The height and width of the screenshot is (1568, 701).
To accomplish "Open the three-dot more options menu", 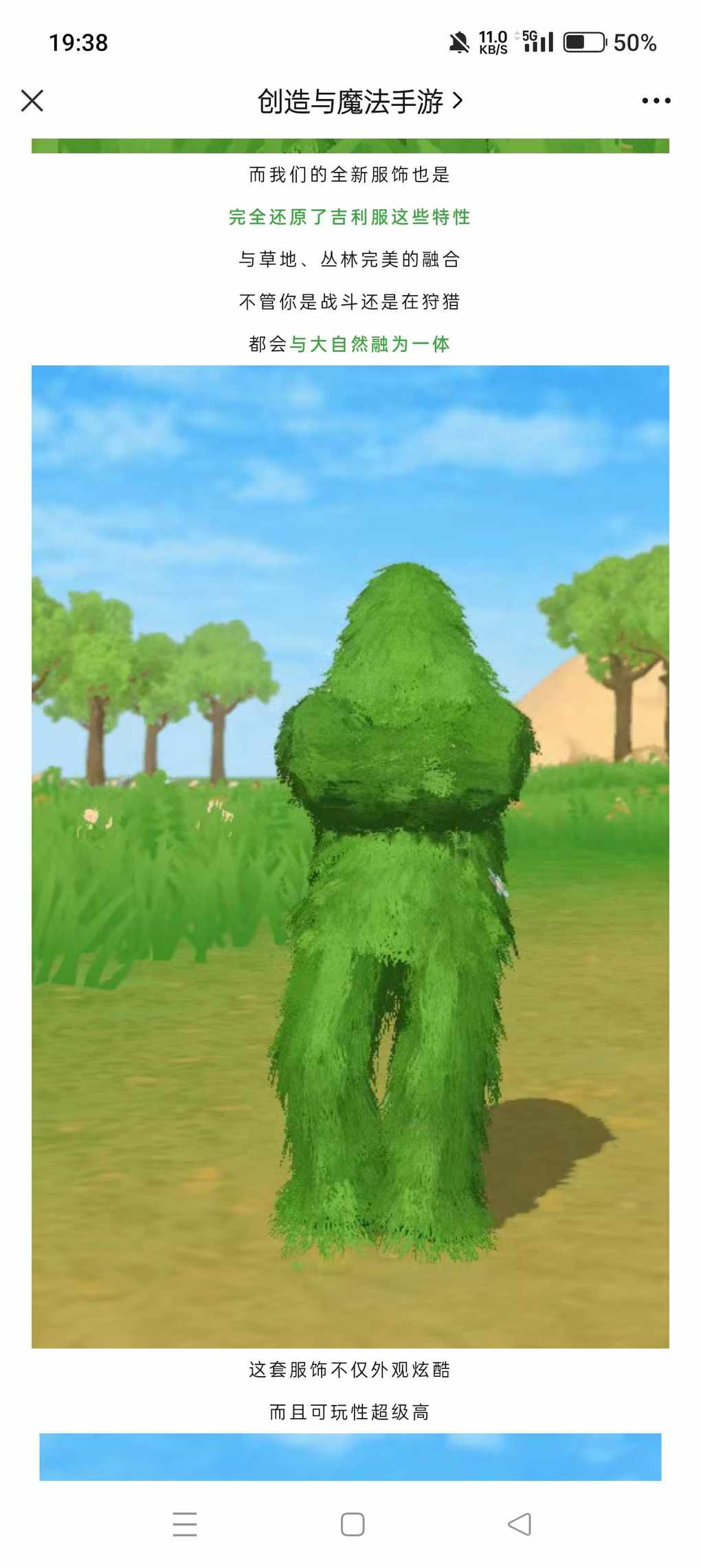I will pos(656,101).
